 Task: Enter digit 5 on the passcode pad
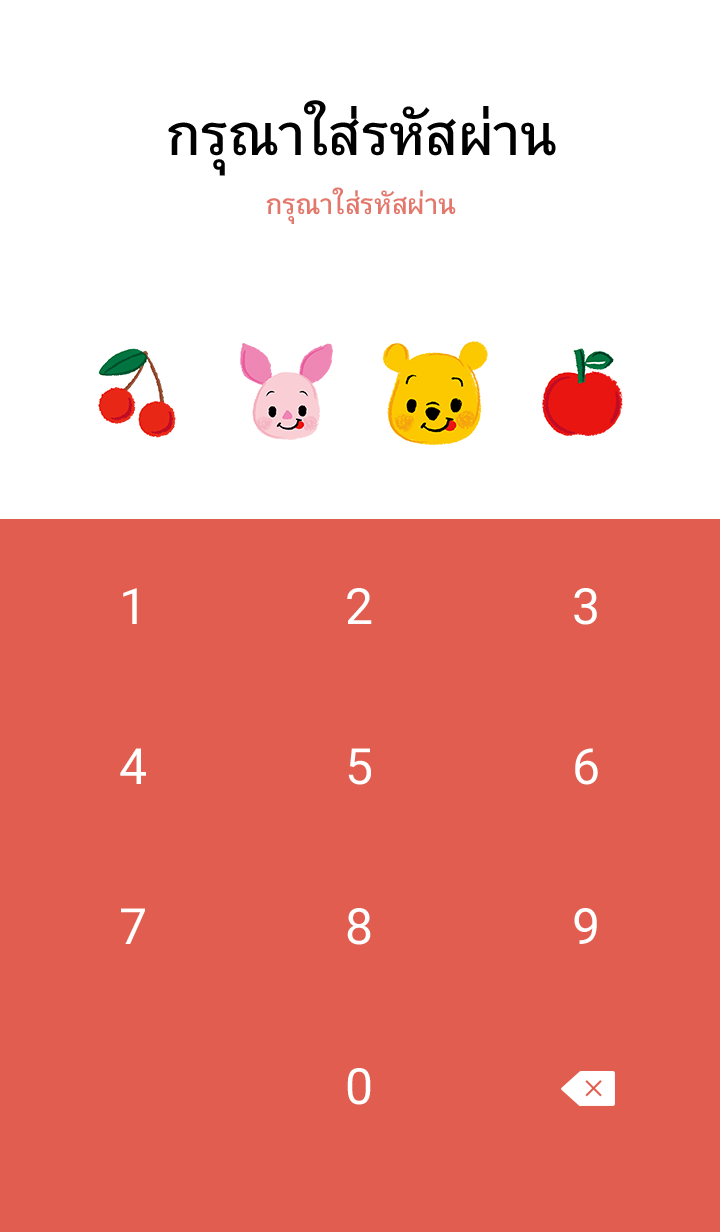click(x=359, y=767)
